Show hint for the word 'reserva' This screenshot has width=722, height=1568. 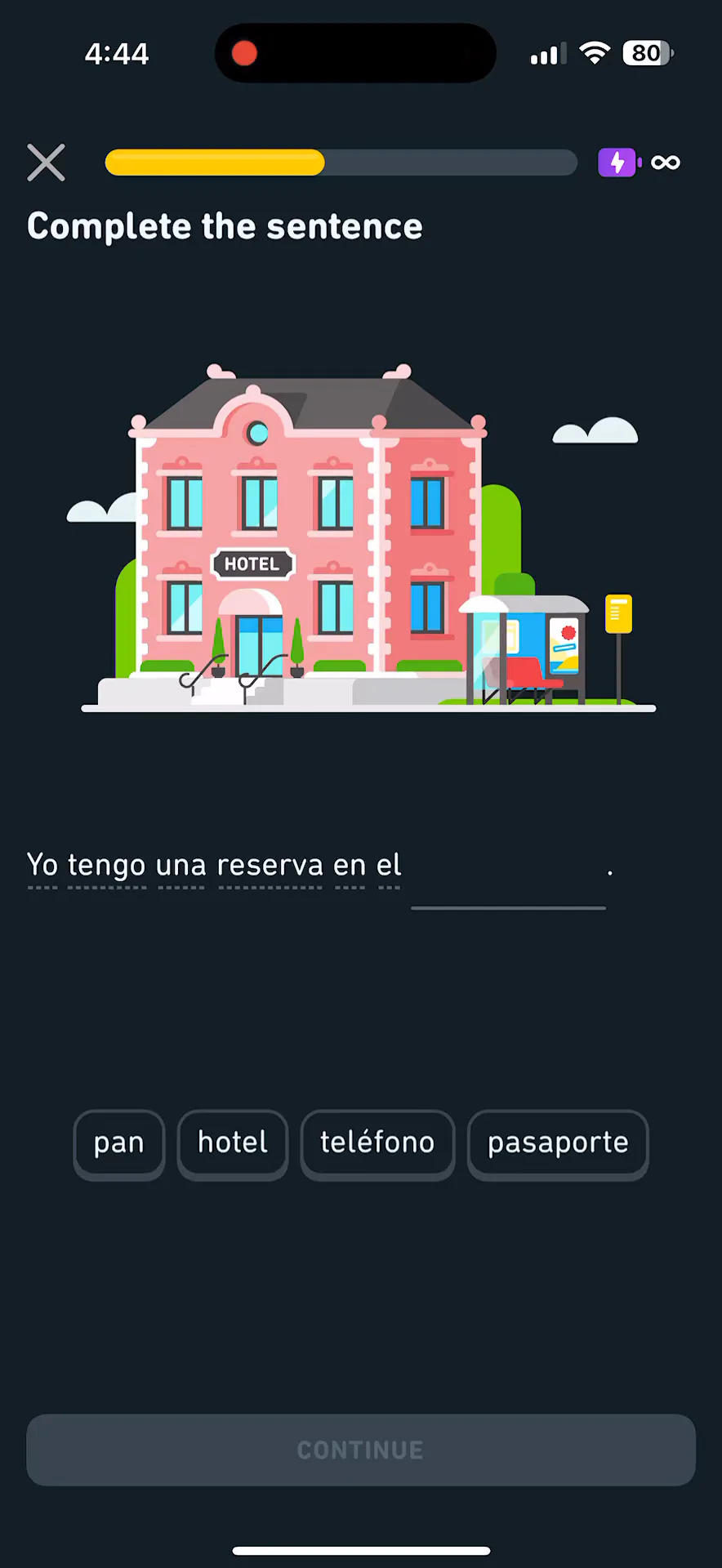(x=270, y=865)
